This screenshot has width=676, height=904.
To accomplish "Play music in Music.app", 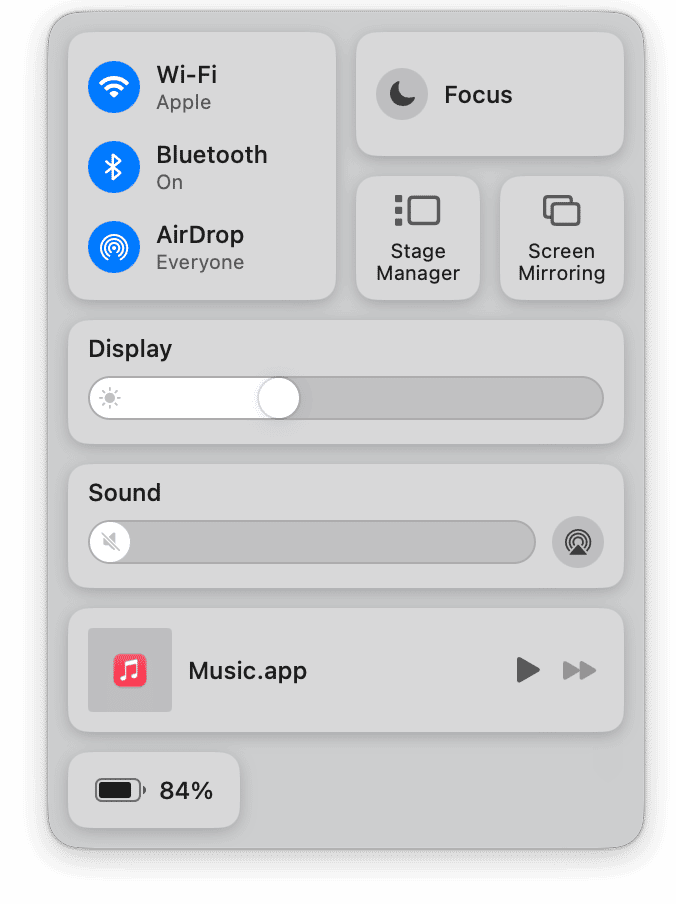I will pyautogui.click(x=528, y=670).
